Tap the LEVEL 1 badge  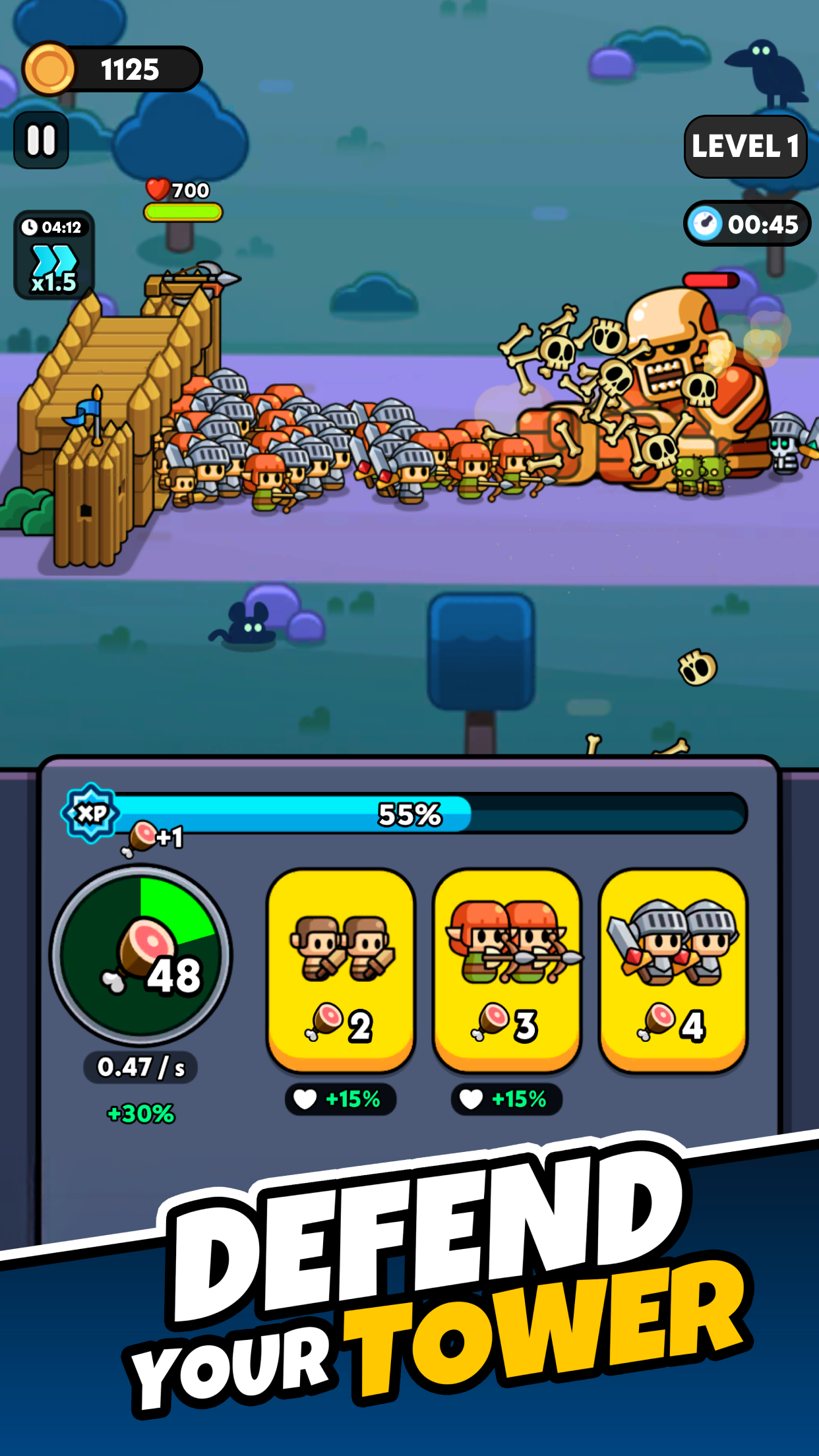[x=745, y=146]
